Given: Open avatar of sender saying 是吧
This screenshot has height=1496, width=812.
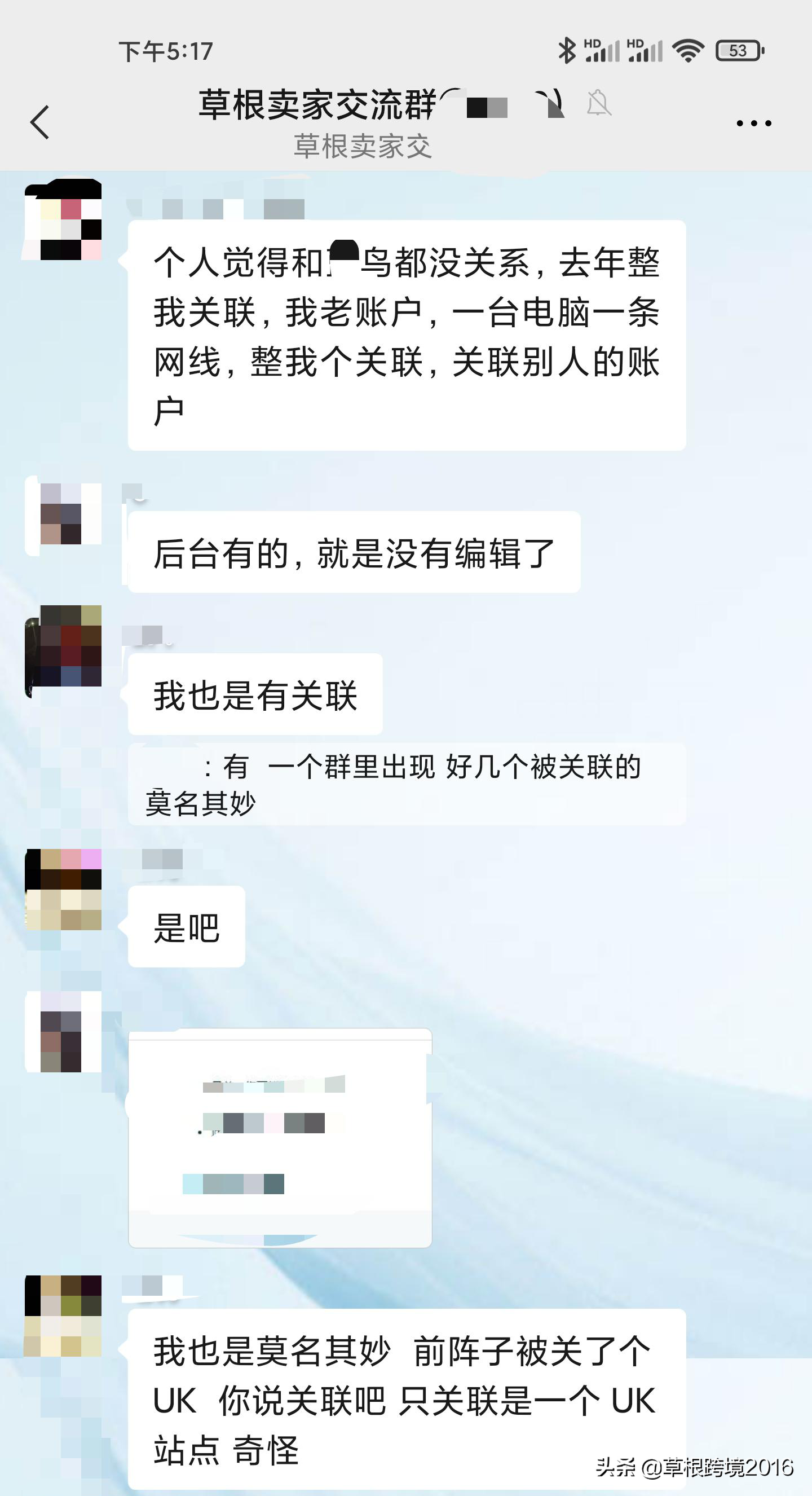Looking at the screenshot, I should tap(63, 889).
